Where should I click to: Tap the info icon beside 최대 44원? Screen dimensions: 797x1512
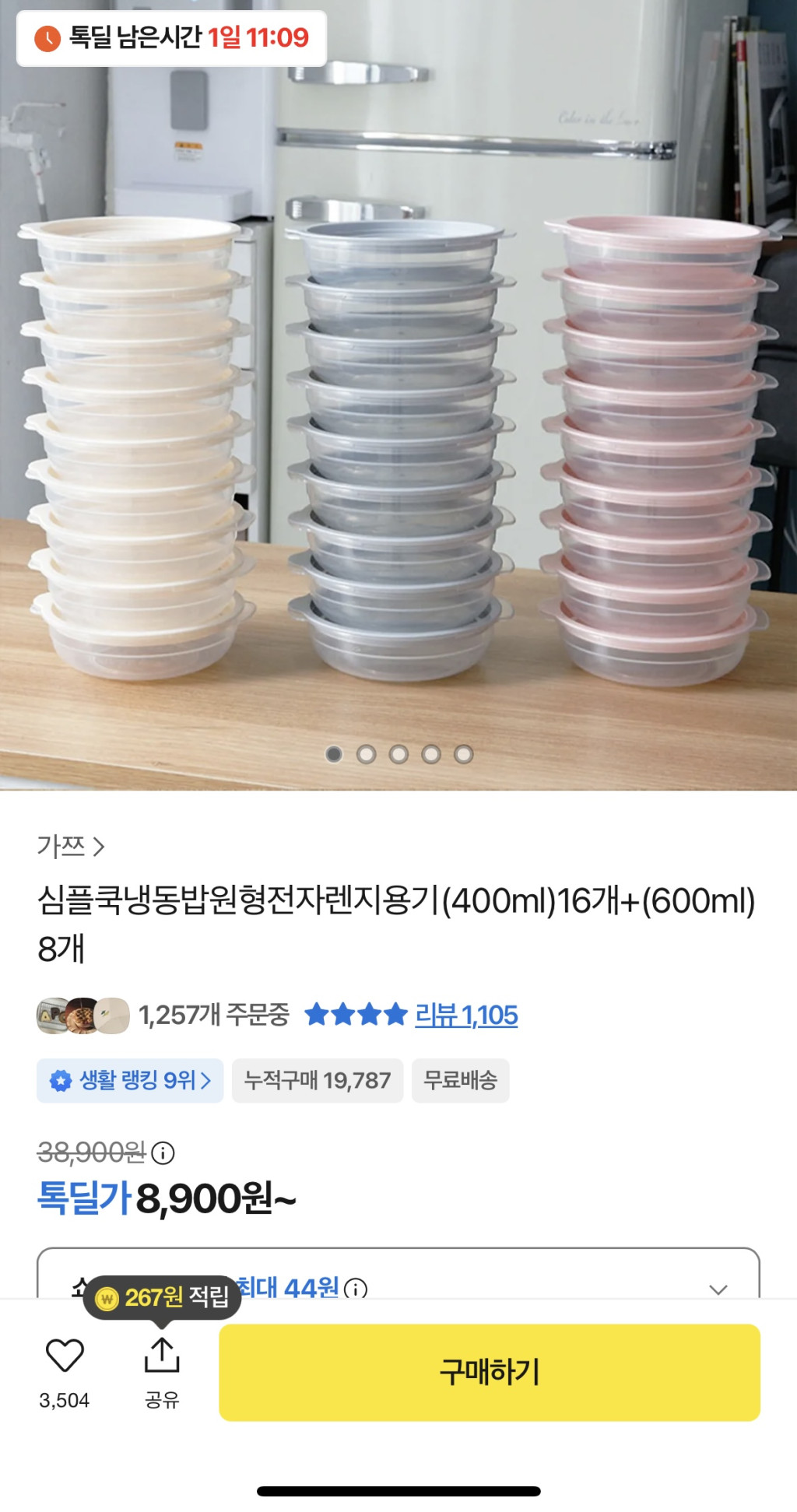click(356, 1289)
